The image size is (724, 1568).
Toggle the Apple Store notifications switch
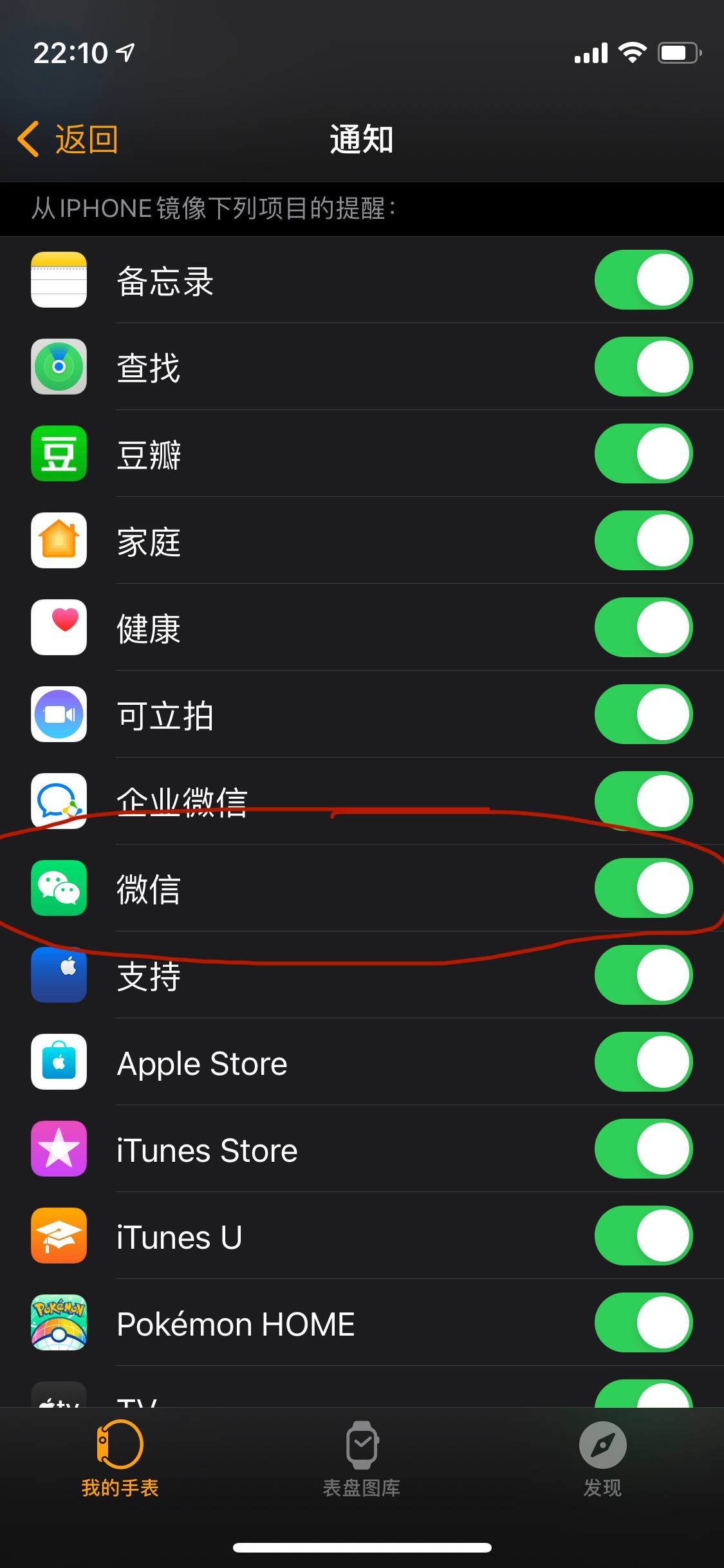click(643, 1062)
